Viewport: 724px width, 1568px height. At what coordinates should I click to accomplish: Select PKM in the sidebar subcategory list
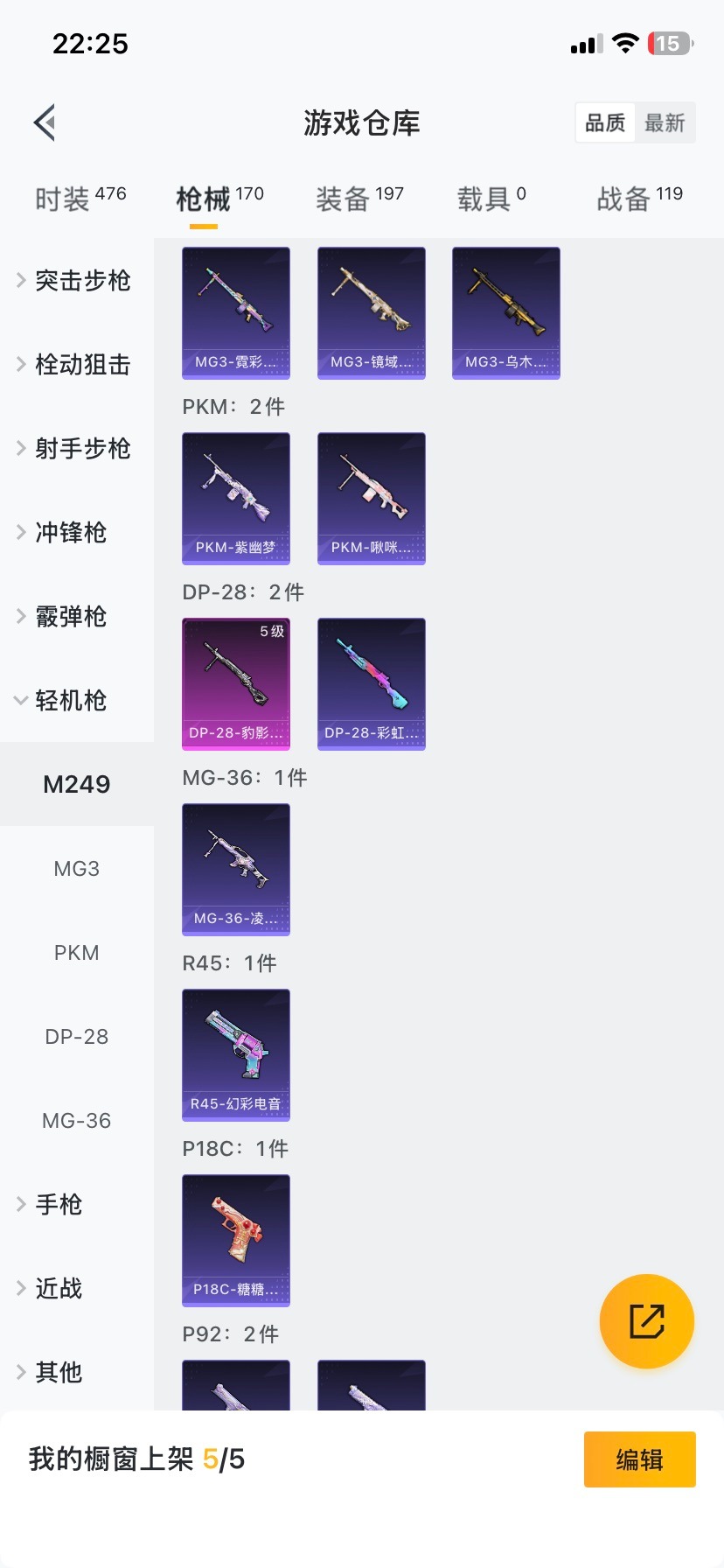click(x=77, y=952)
